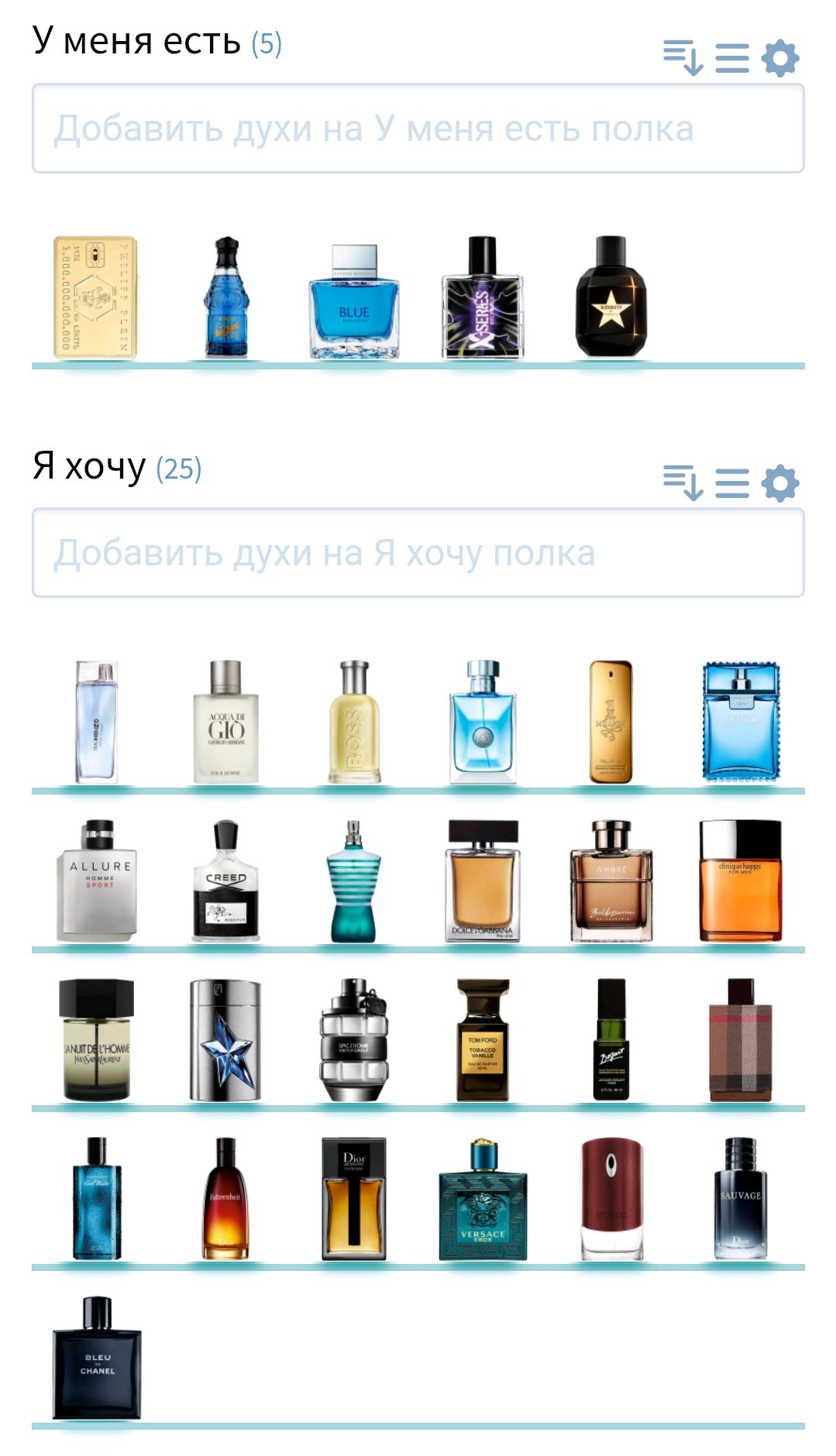Tap the sort icon on У меня есть shelf
The height and width of the screenshot is (1456, 836).
pyautogui.click(x=683, y=58)
